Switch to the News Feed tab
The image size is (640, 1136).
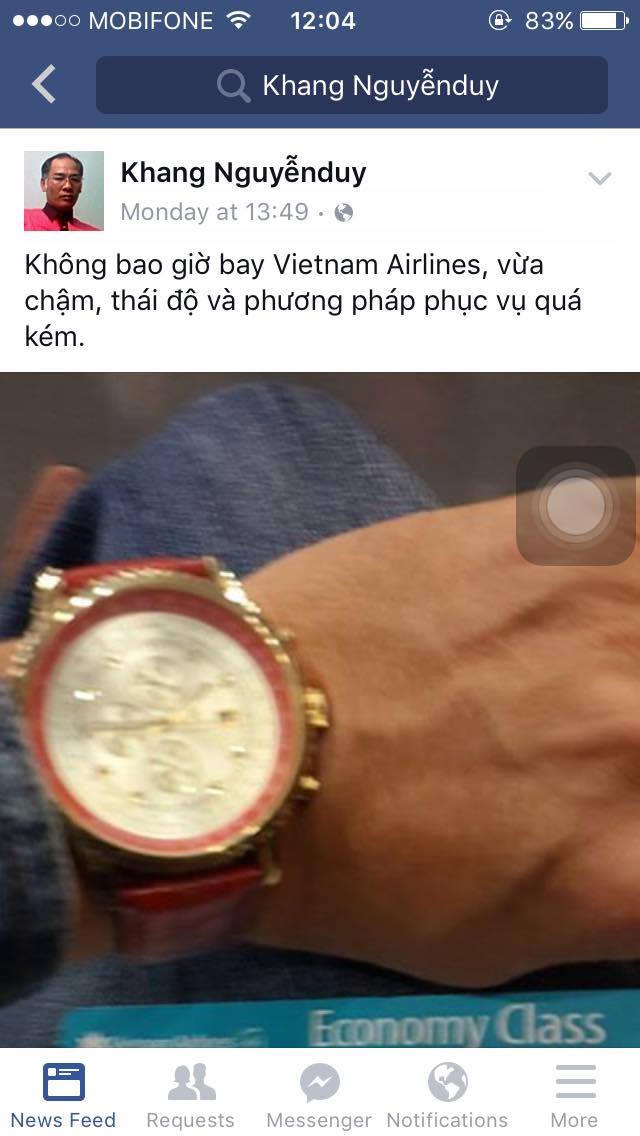[63, 1096]
